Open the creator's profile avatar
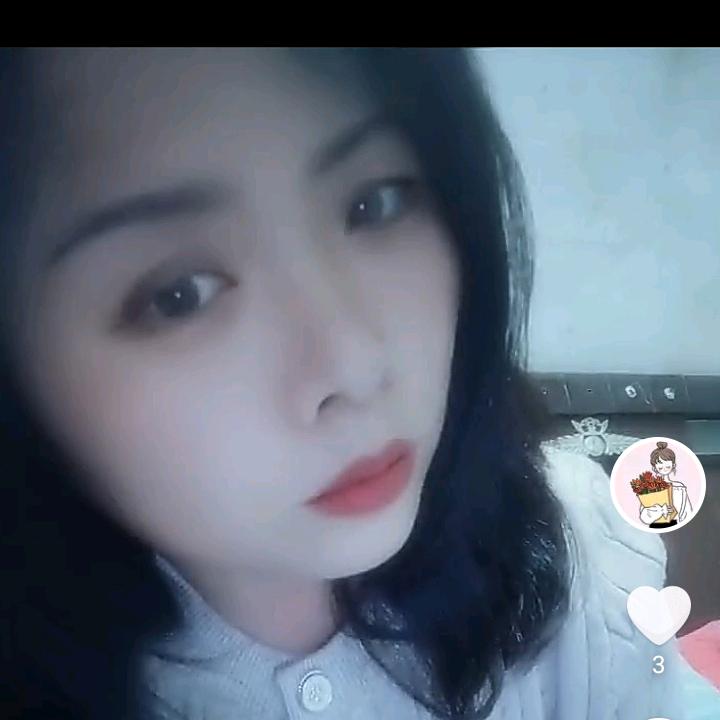 point(657,485)
